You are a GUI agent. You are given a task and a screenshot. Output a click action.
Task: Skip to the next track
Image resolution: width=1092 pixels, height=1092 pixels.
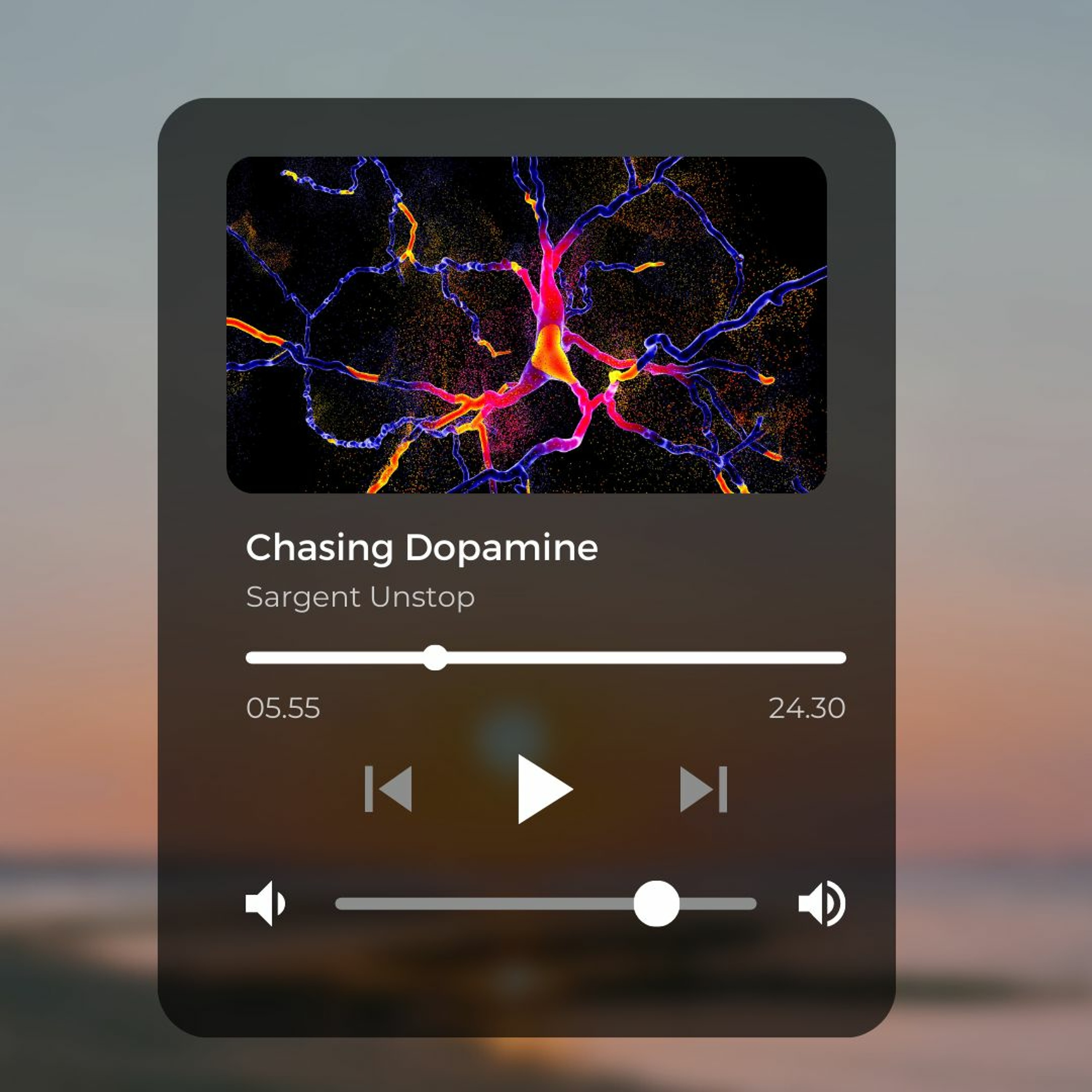pyautogui.click(x=703, y=789)
